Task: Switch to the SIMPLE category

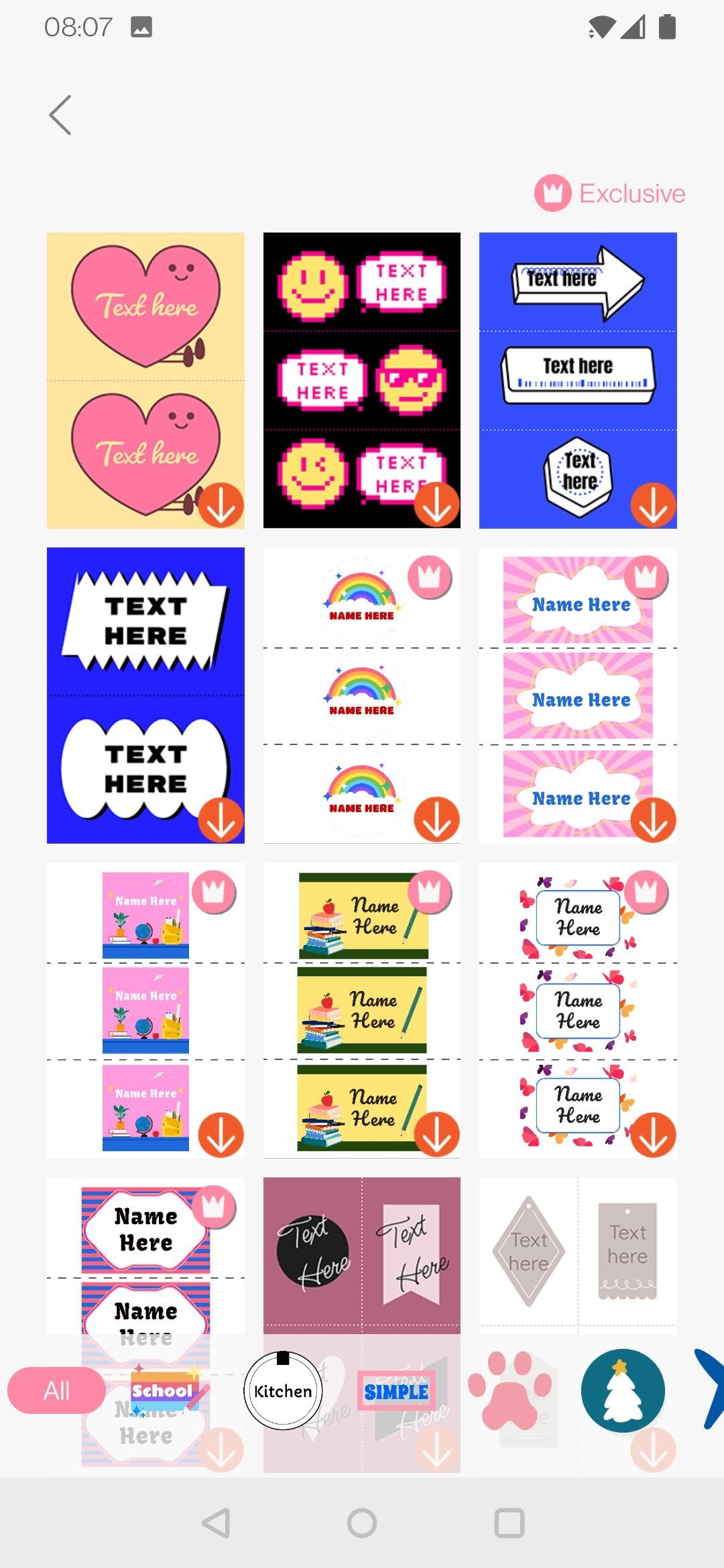Action: (396, 1392)
